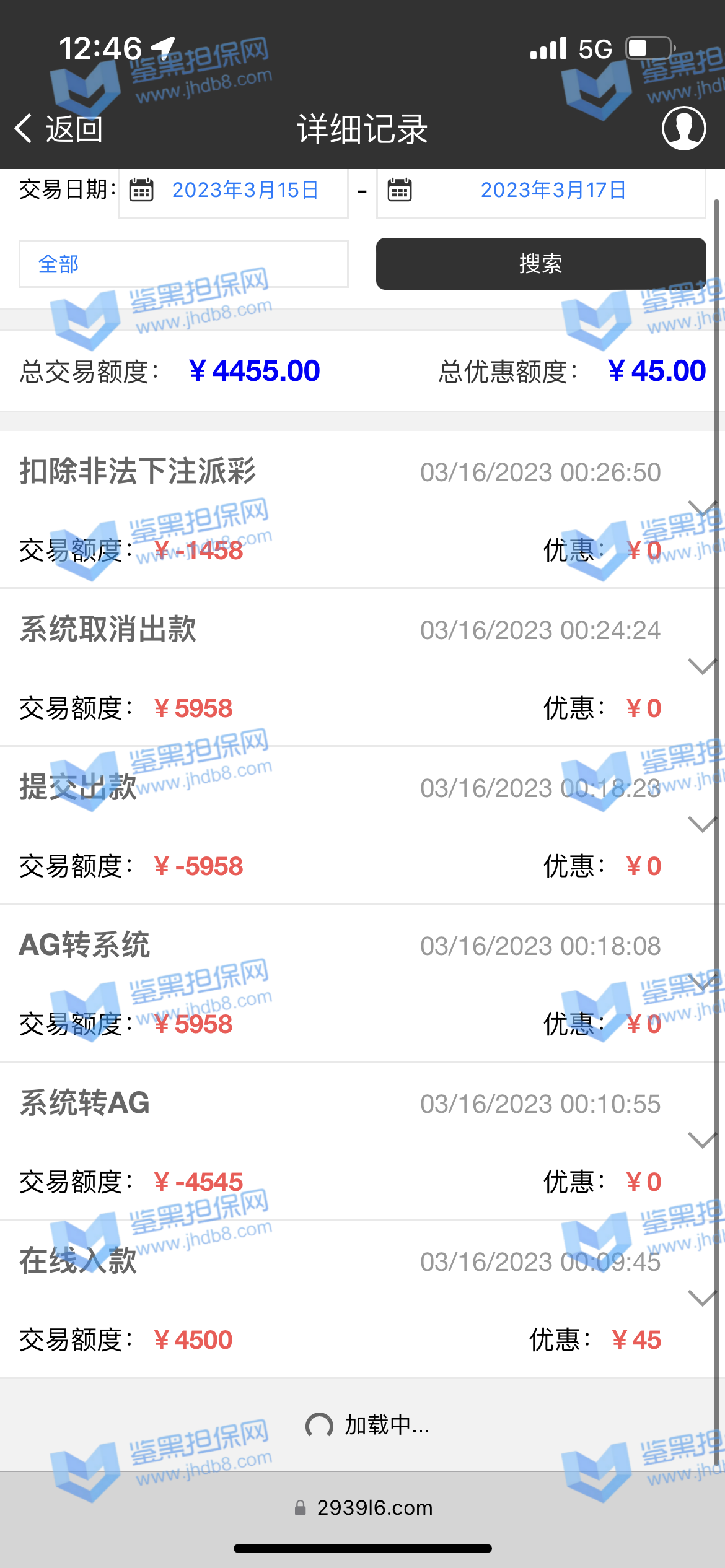Expand the 系统转AG record
The width and height of the screenshot is (725, 1568).
702,1141
